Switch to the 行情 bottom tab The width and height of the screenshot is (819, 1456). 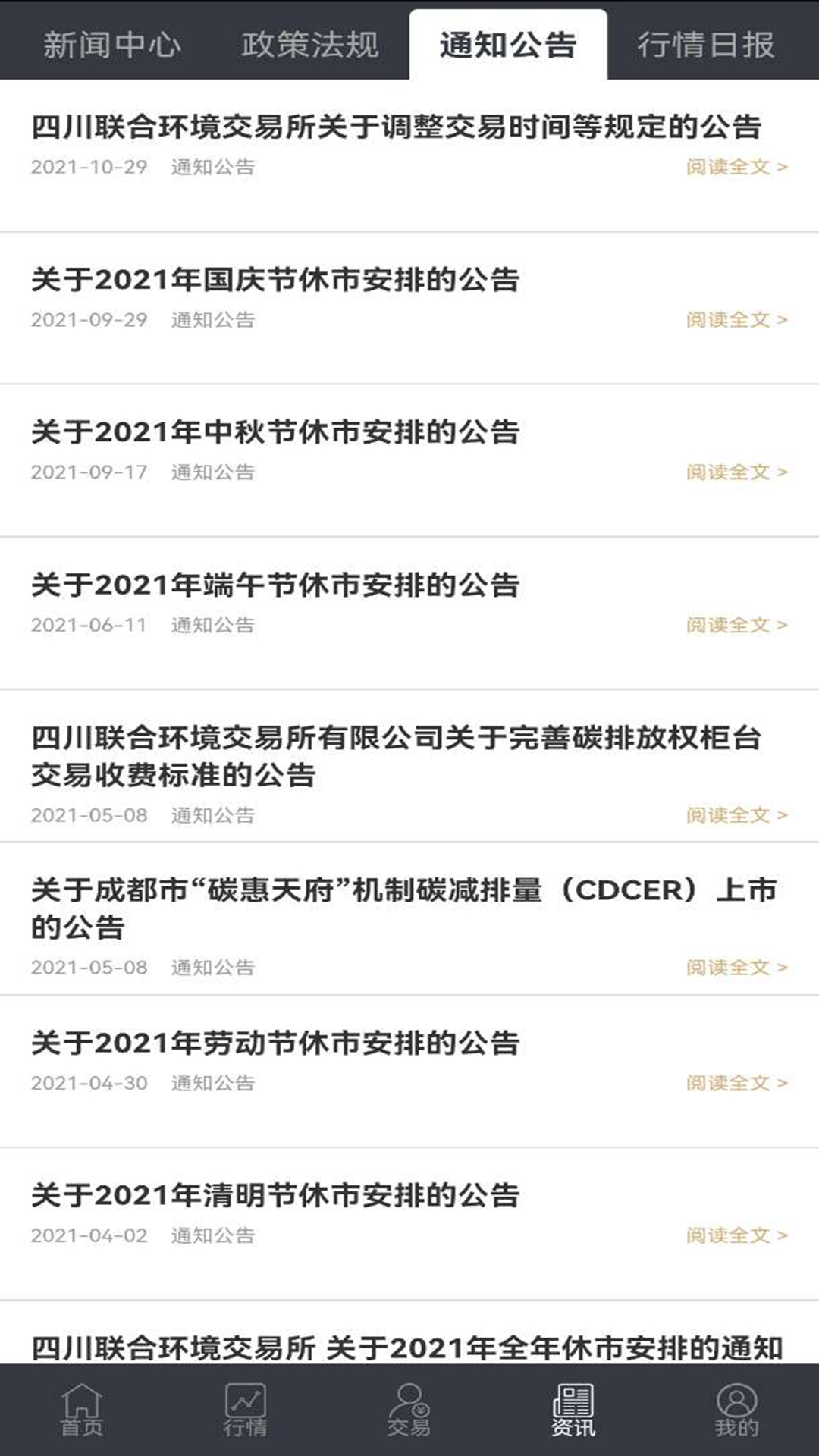(246, 1410)
